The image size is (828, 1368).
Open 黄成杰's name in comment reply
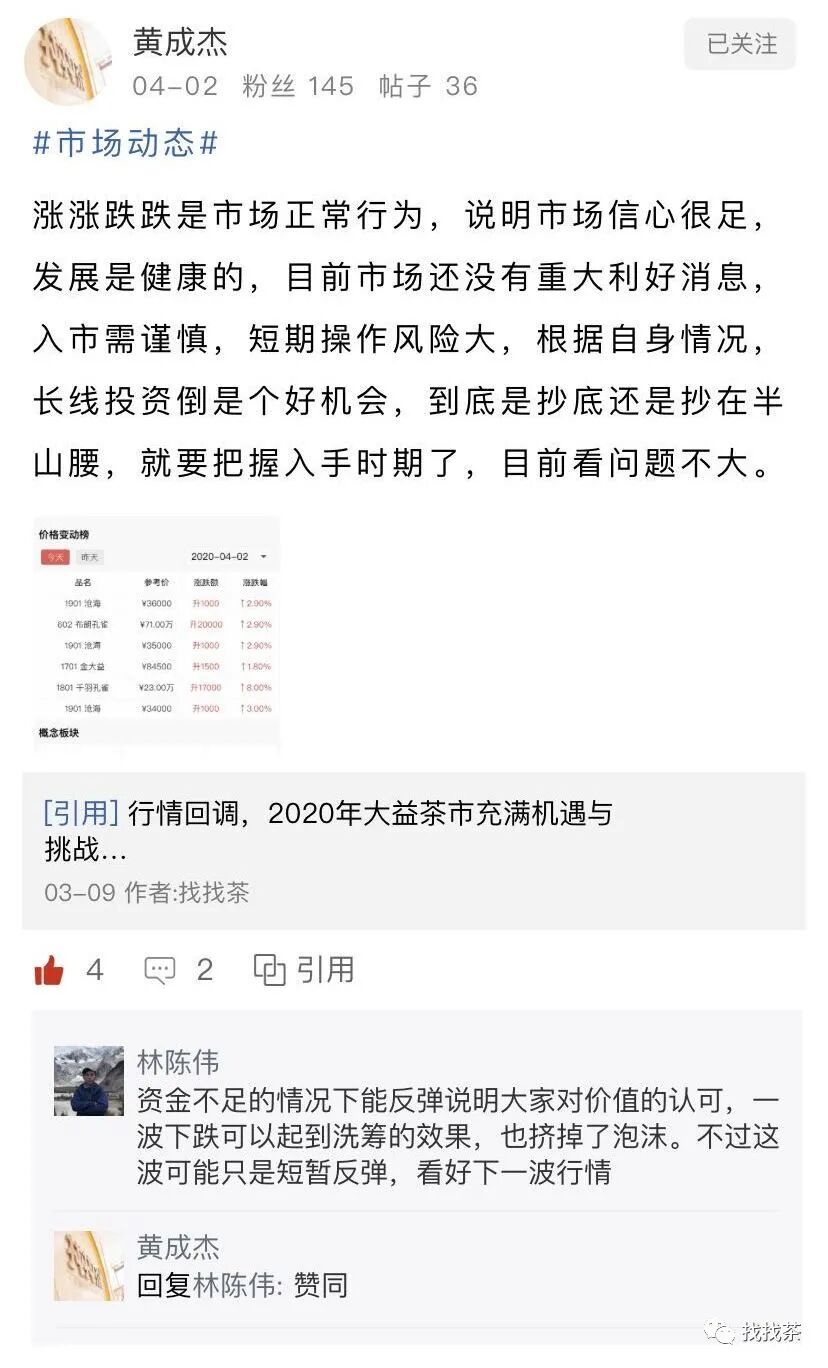pyautogui.click(x=178, y=1248)
